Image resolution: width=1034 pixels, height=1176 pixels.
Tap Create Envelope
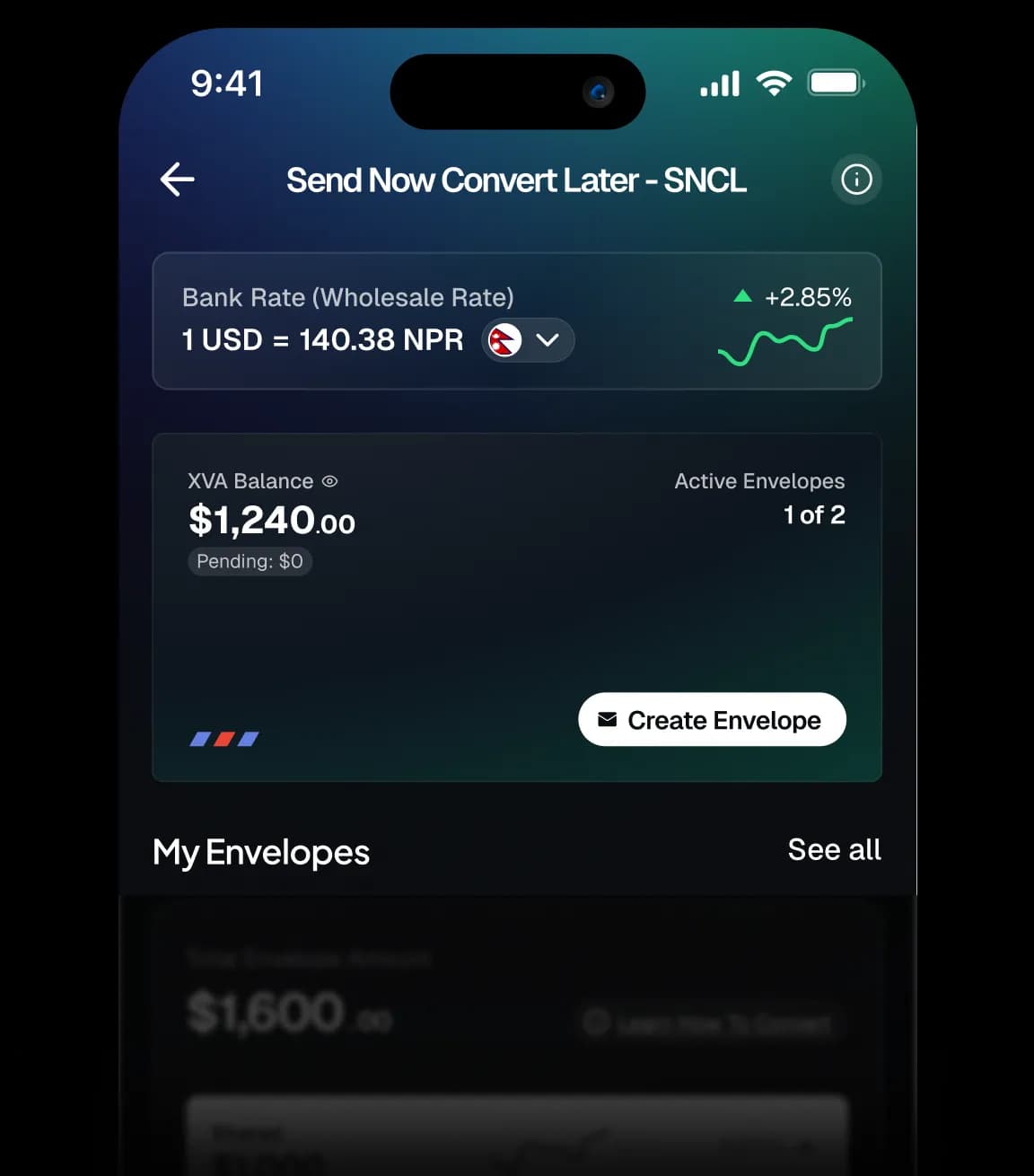pyautogui.click(x=712, y=719)
